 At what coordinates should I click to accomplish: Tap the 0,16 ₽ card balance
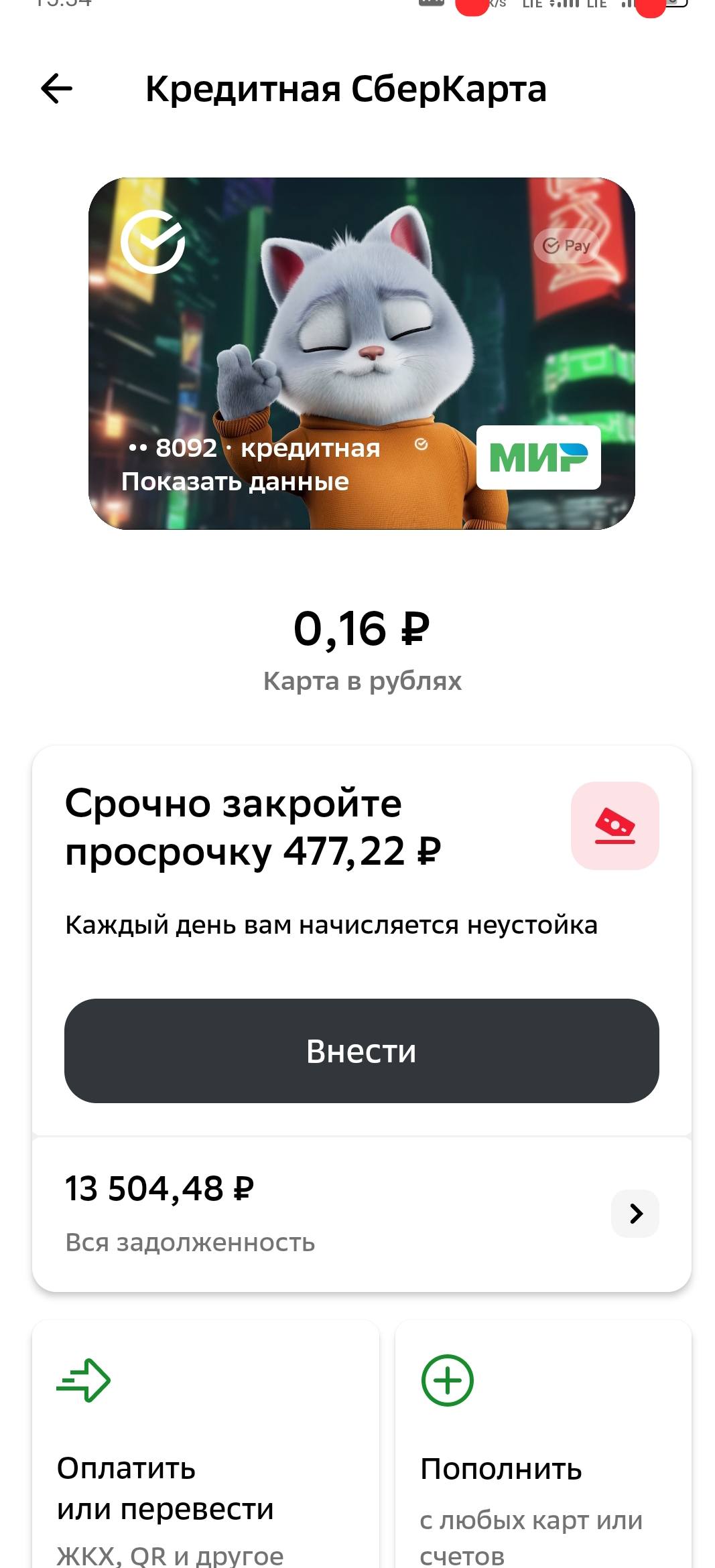(x=362, y=630)
